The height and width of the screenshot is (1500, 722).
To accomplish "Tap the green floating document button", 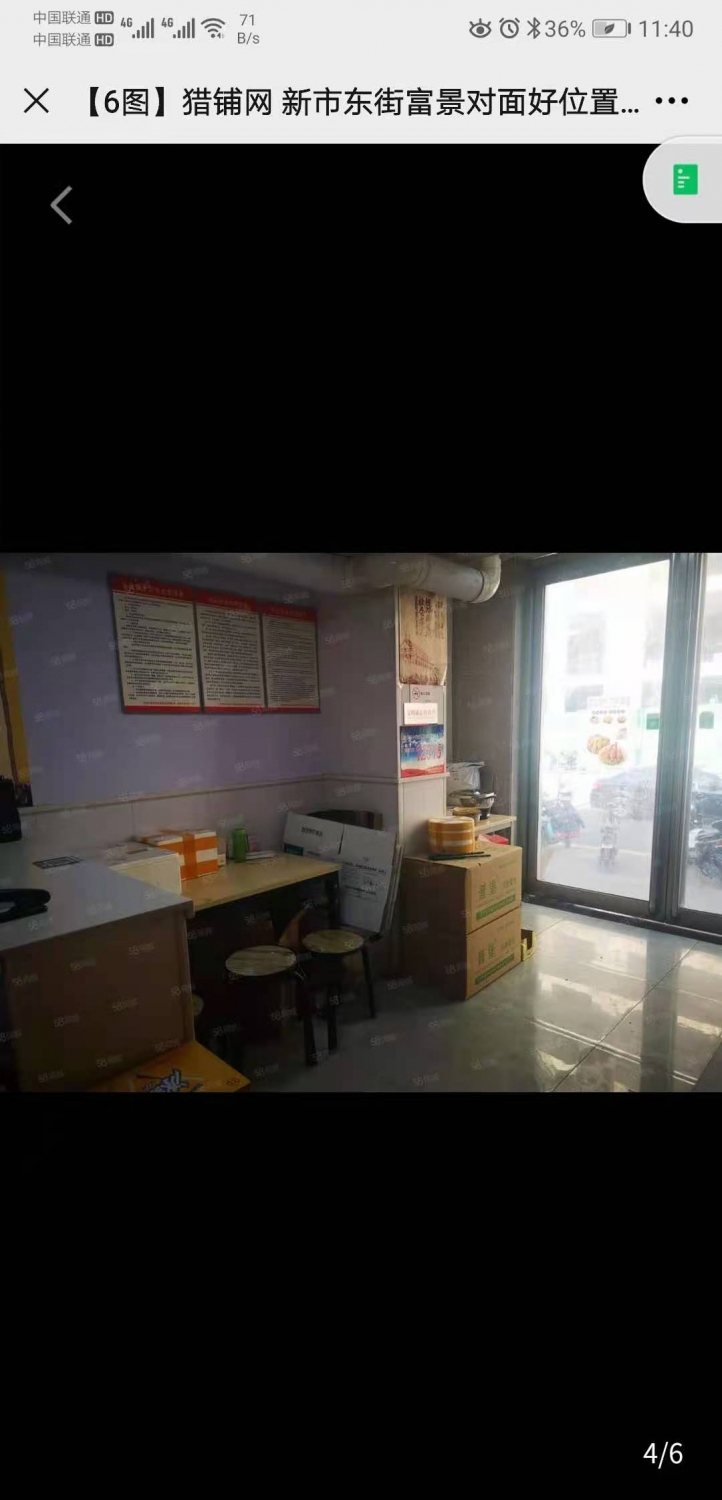I will coord(685,180).
